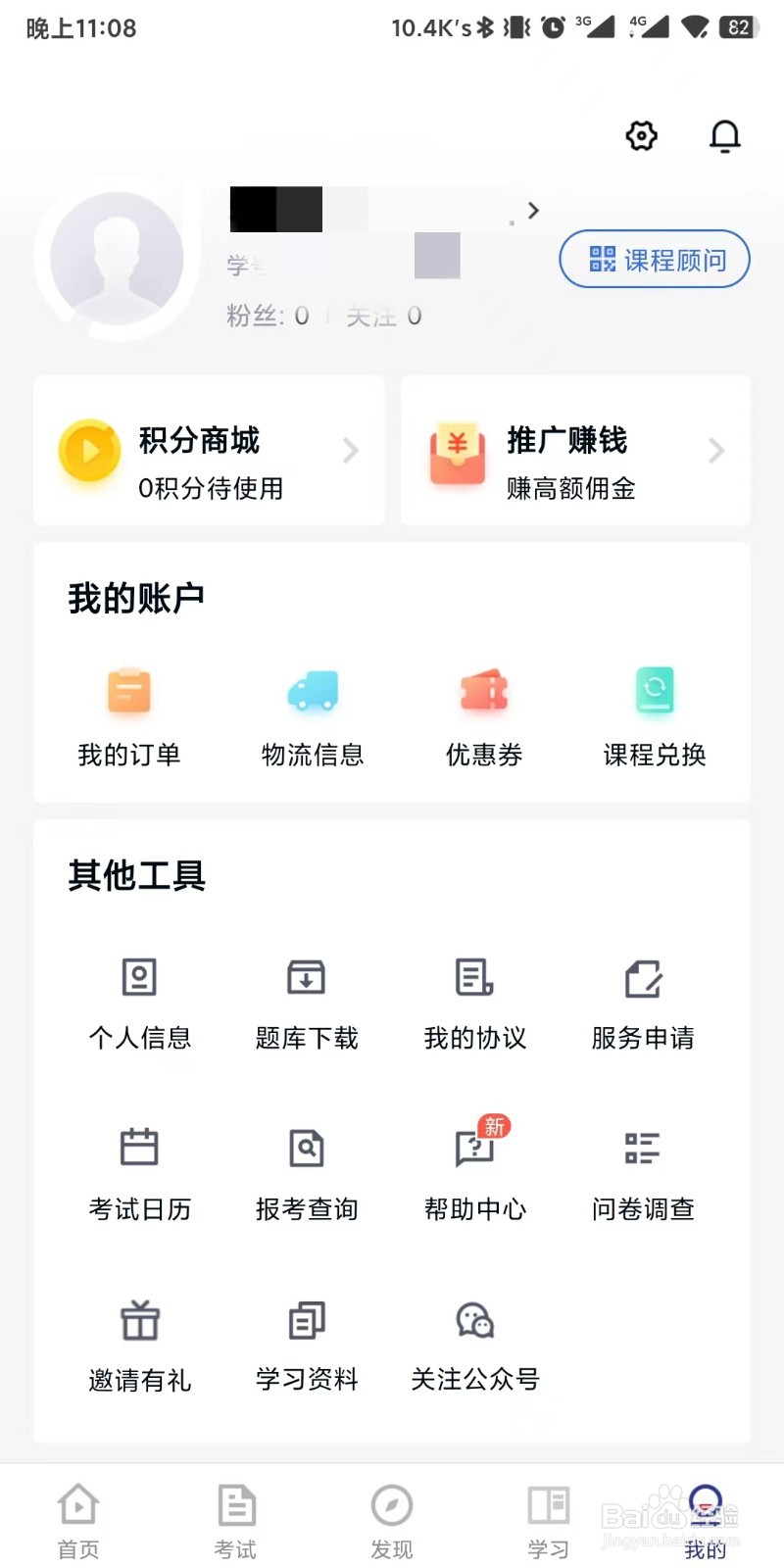View 我的协议

[475, 1002]
